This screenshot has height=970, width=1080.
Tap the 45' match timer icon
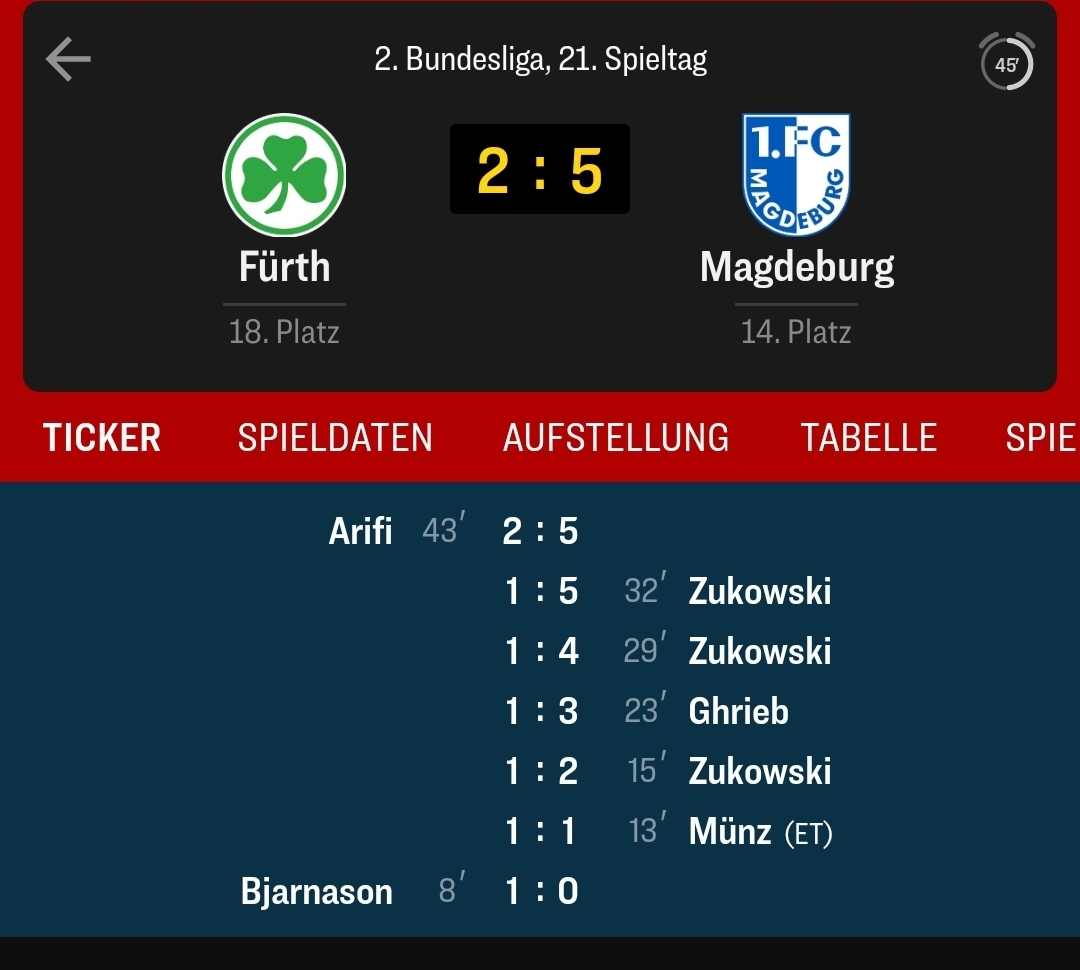point(1006,64)
